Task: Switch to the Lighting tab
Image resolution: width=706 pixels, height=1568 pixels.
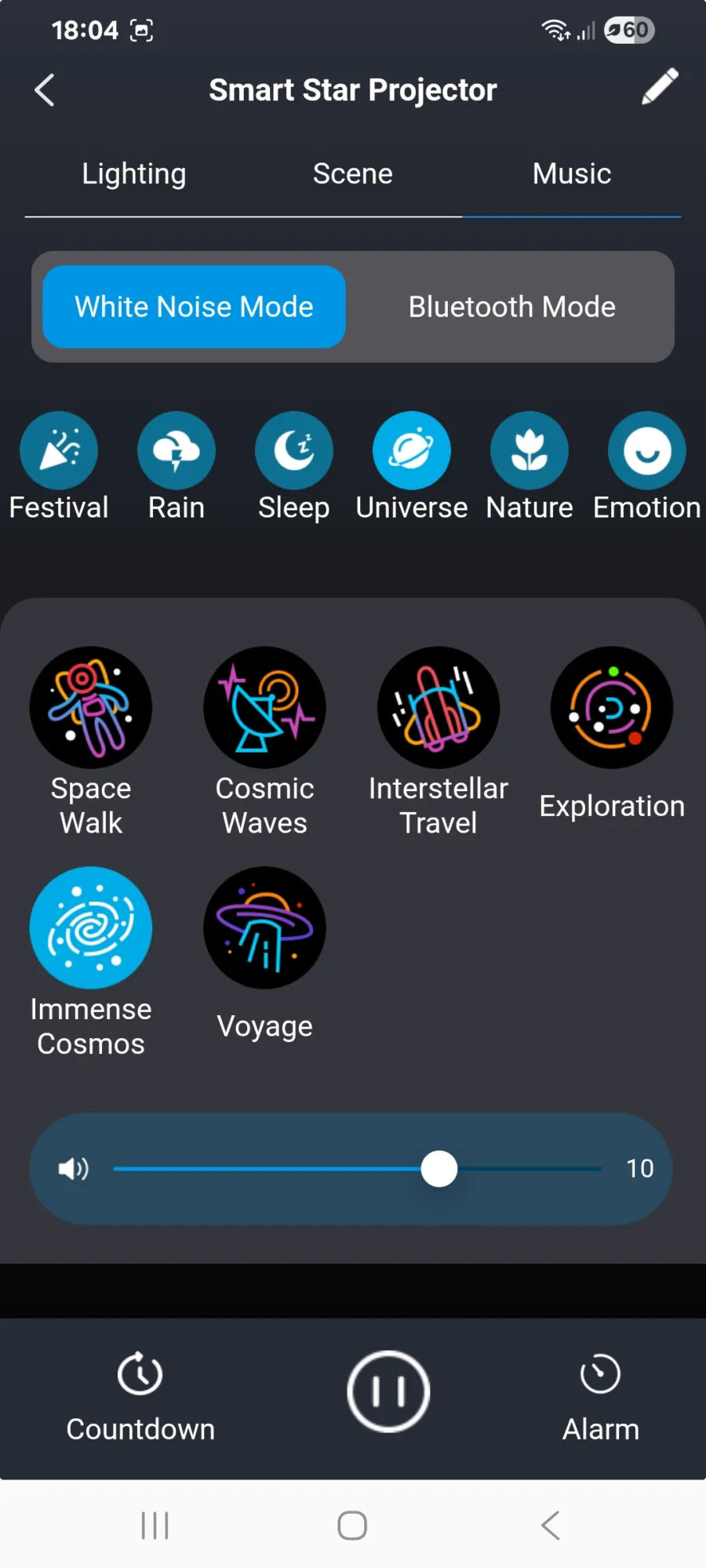Action: tap(134, 174)
